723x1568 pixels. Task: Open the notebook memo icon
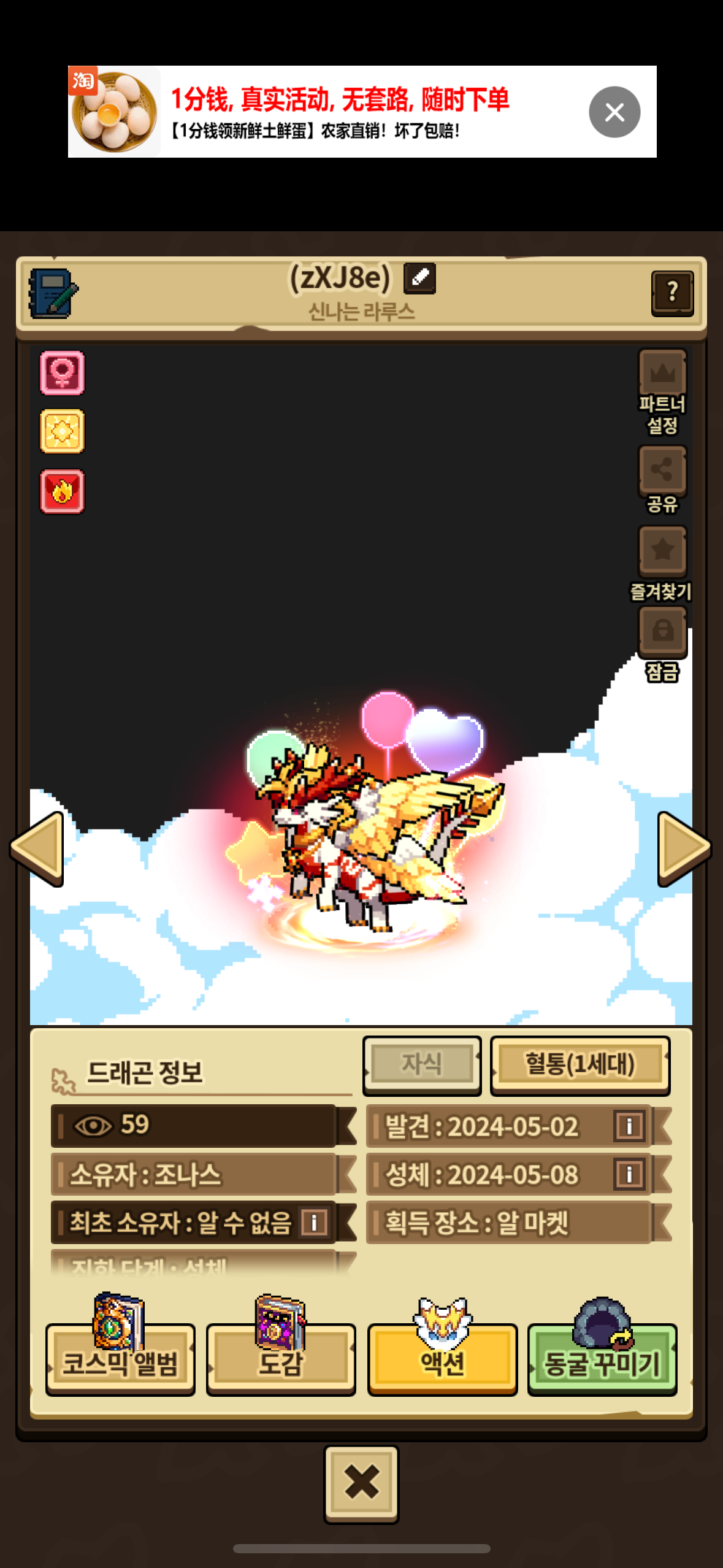[53, 293]
